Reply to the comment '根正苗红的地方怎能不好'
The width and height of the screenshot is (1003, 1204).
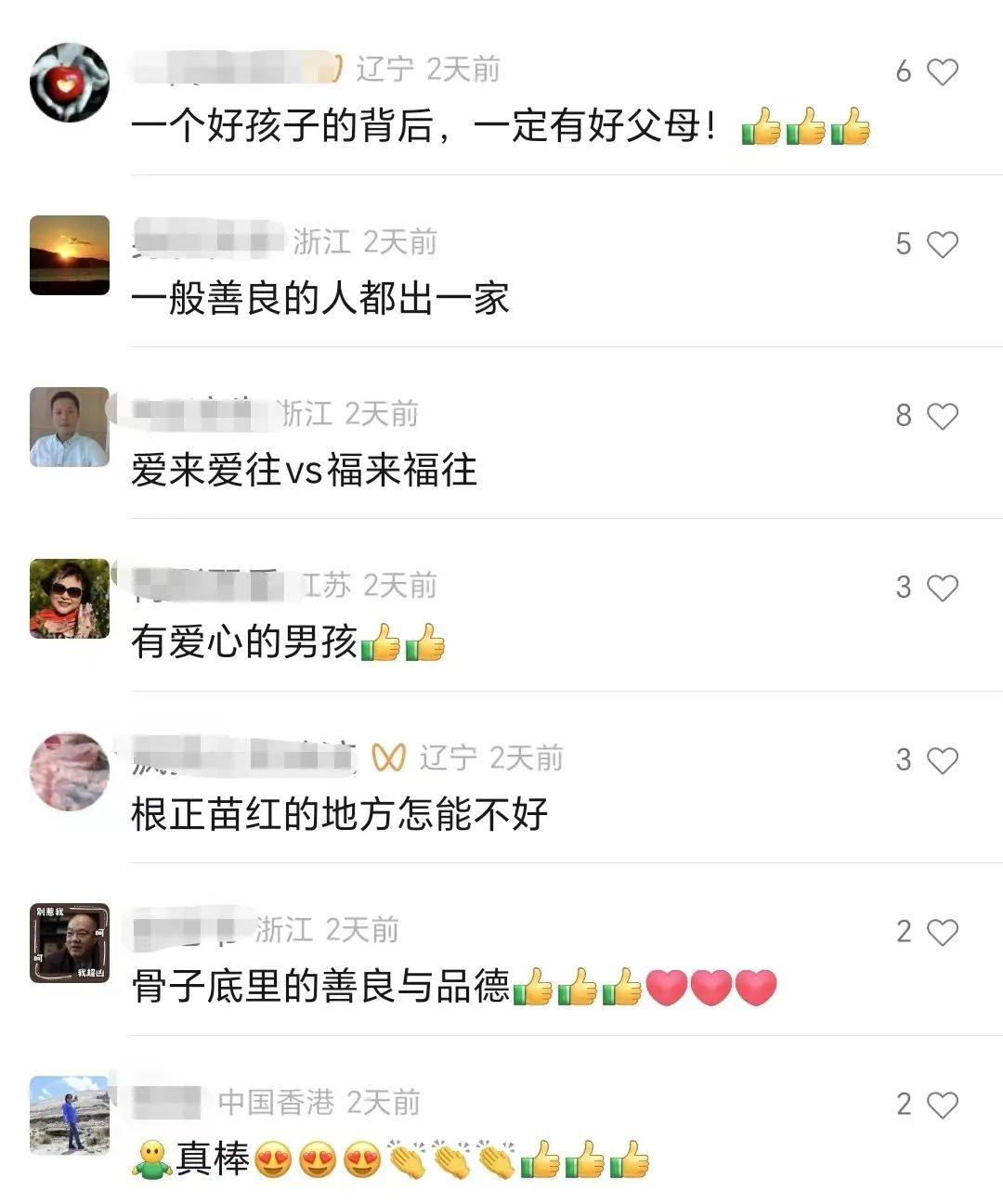coord(339,815)
